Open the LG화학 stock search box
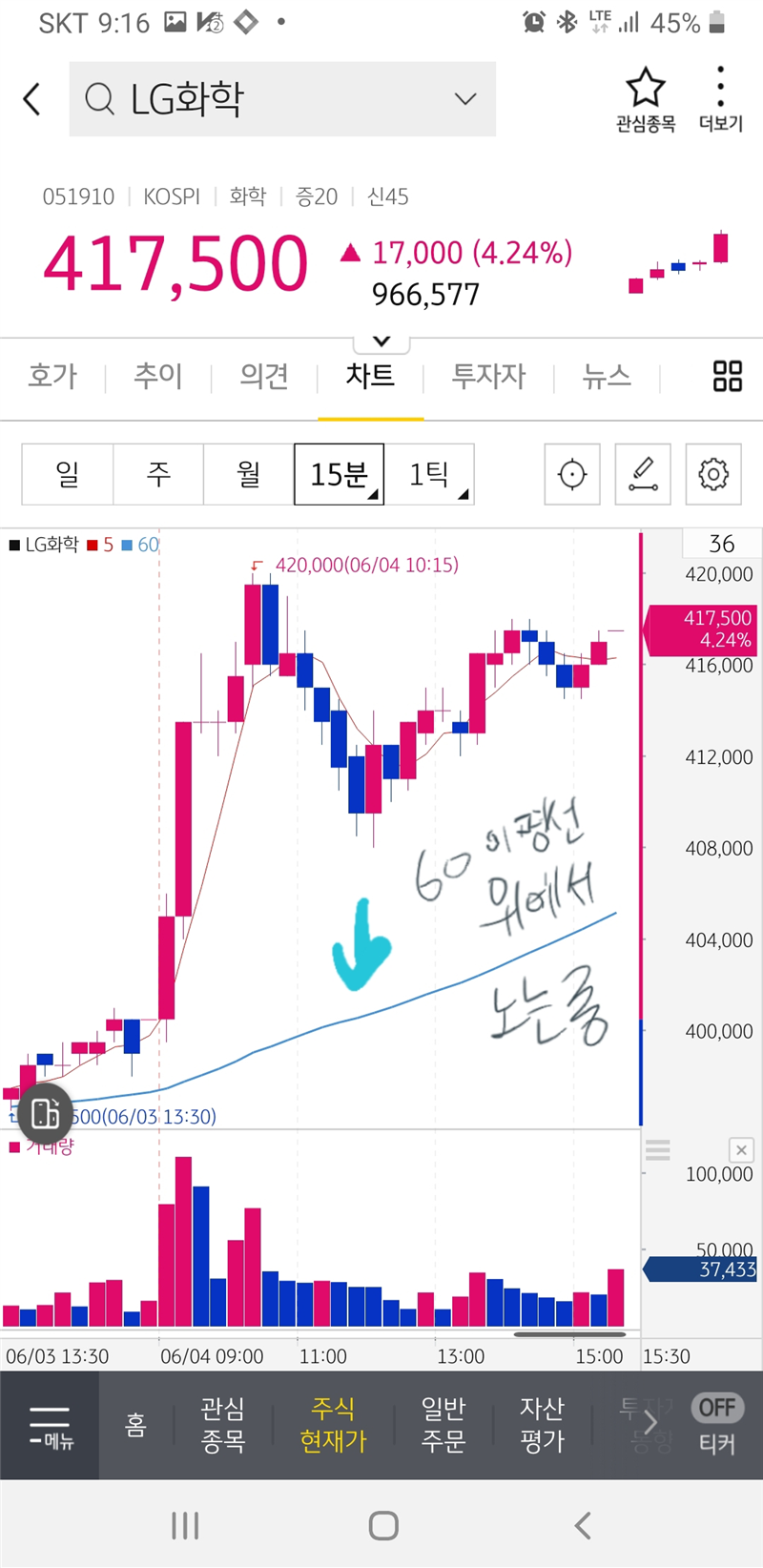 pos(281,99)
